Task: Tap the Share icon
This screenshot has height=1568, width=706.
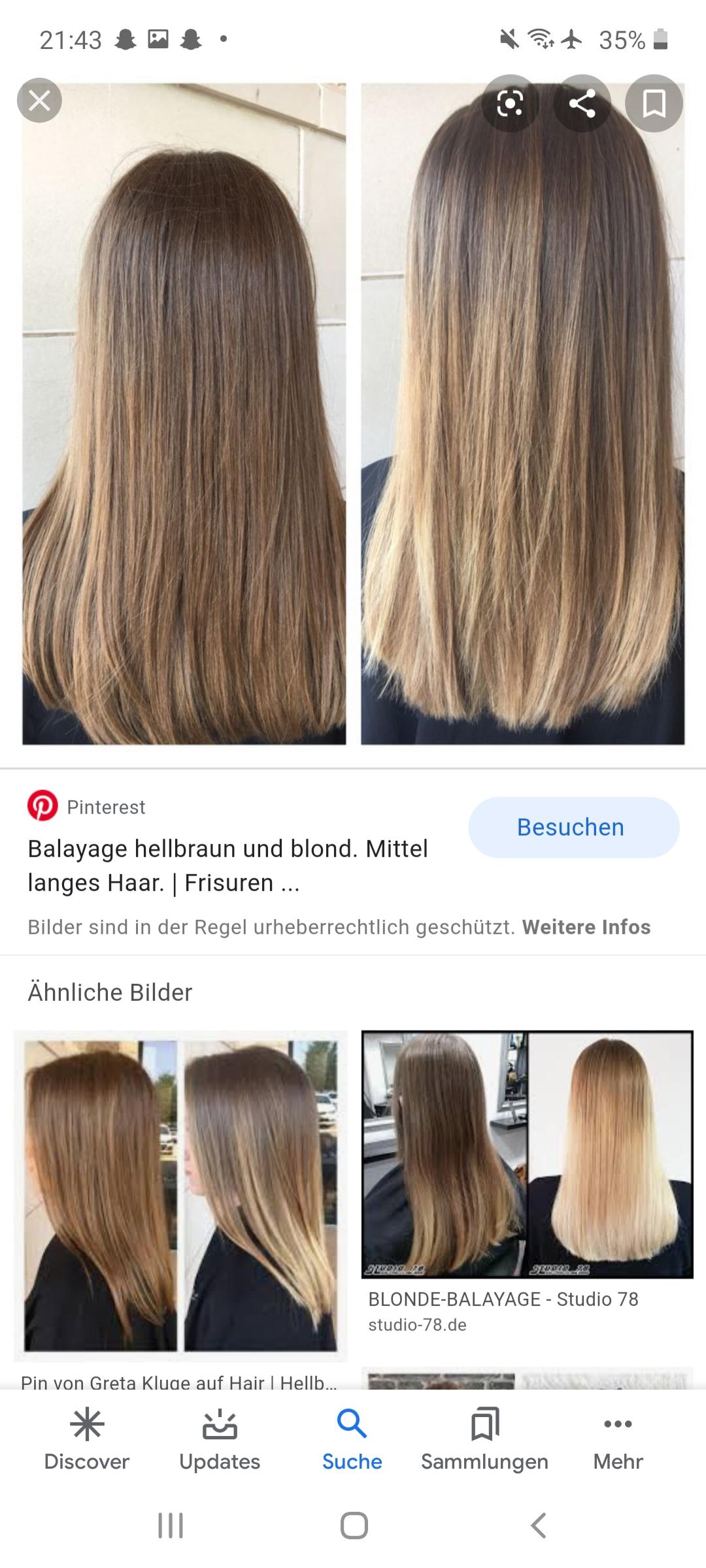Action: pos(581,103)
